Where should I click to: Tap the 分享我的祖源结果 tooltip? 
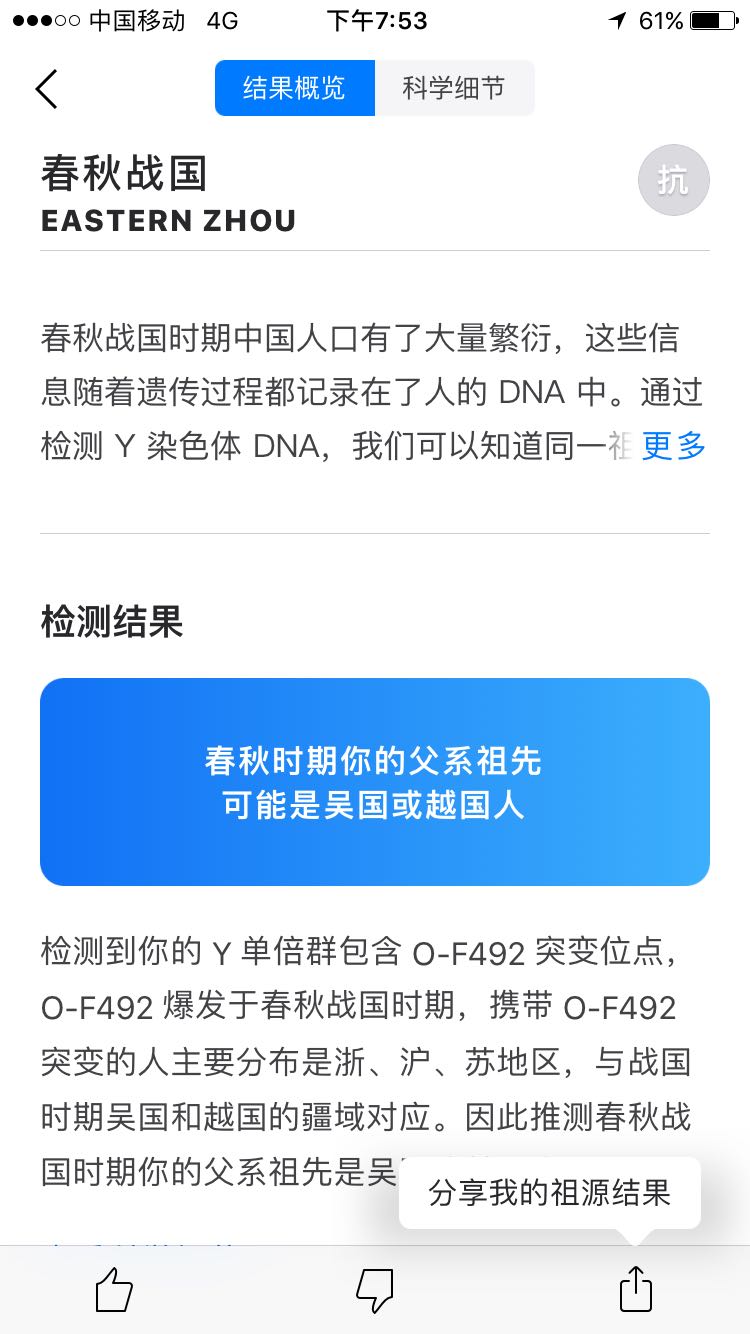coord(550,1193)
